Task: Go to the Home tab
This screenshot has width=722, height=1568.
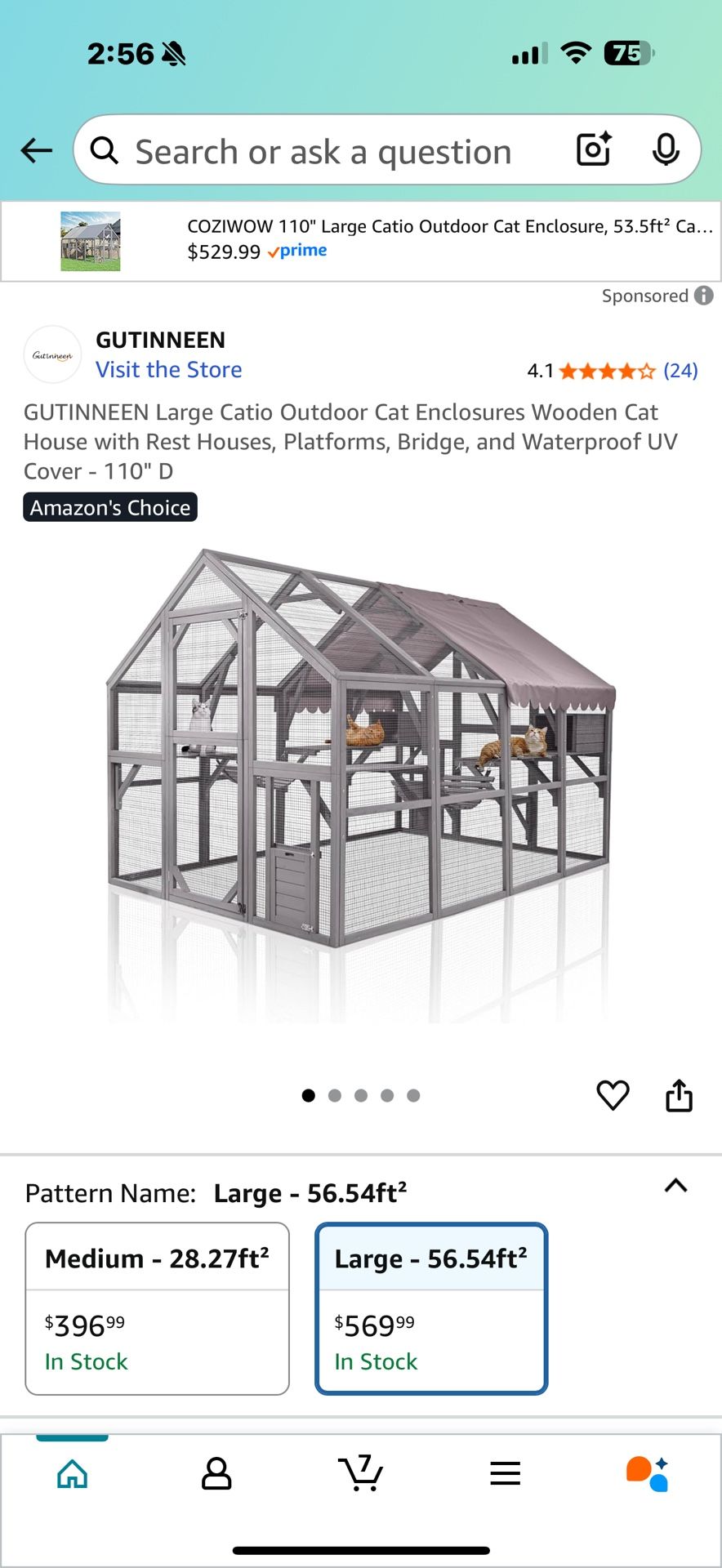Action: pos(73,1473)
